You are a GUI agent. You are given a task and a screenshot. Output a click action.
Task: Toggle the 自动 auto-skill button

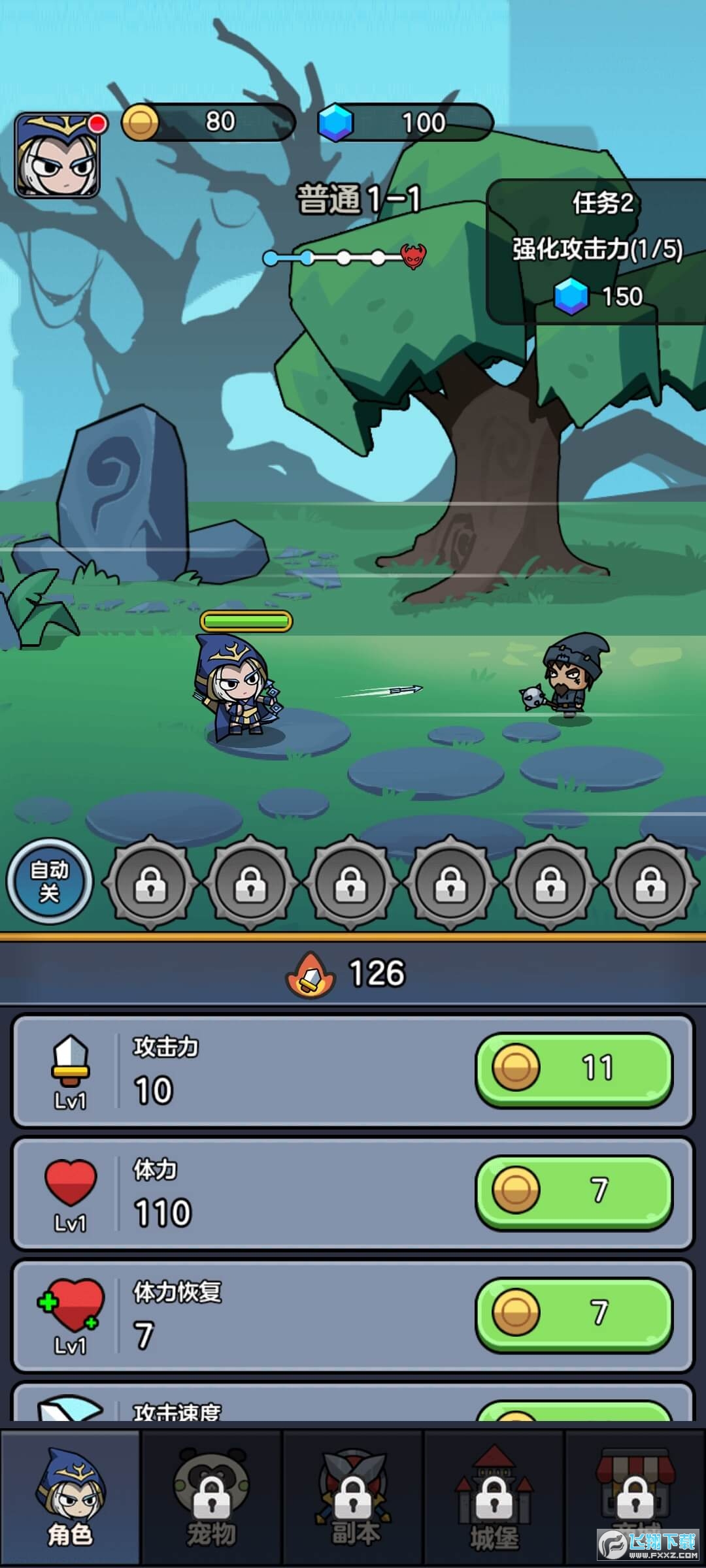50,881
